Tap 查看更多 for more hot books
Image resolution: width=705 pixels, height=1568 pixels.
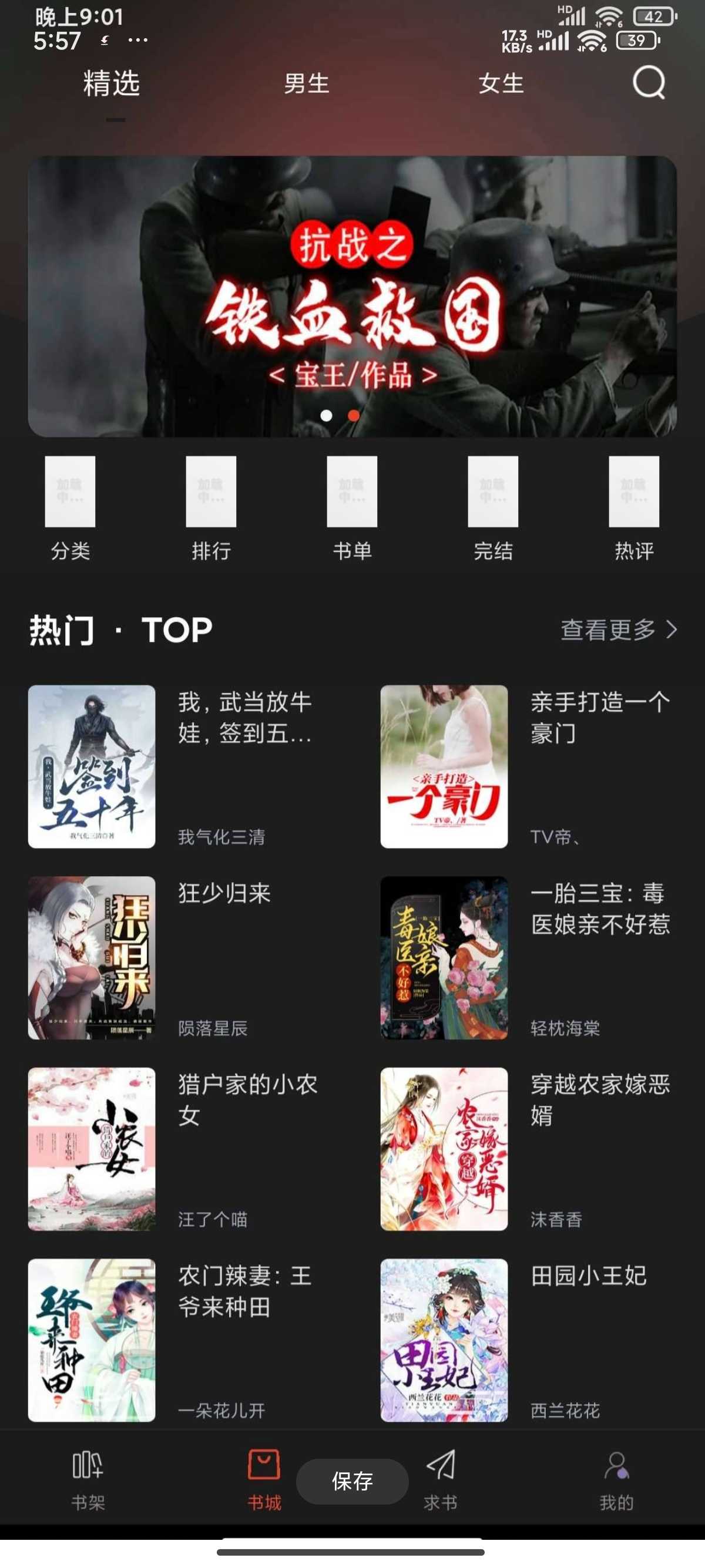pos(618,630)
